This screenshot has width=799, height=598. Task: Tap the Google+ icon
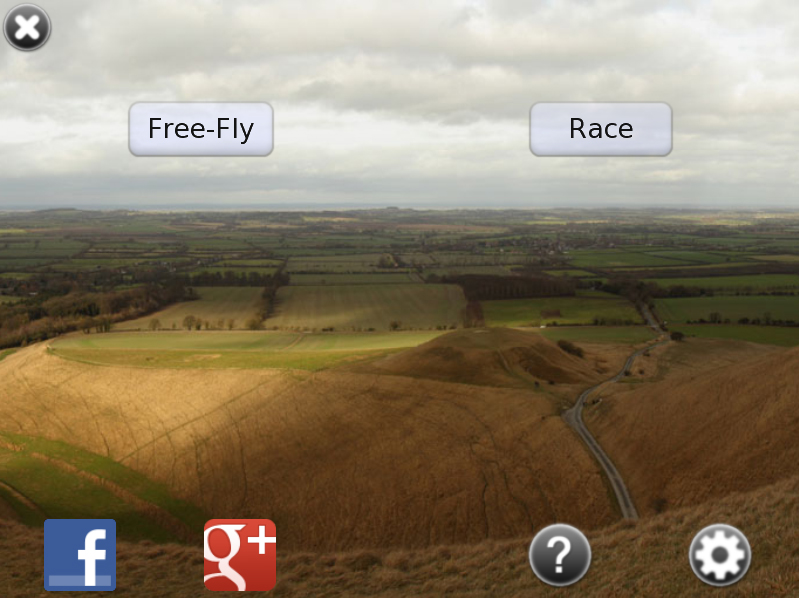coord(240,555)
